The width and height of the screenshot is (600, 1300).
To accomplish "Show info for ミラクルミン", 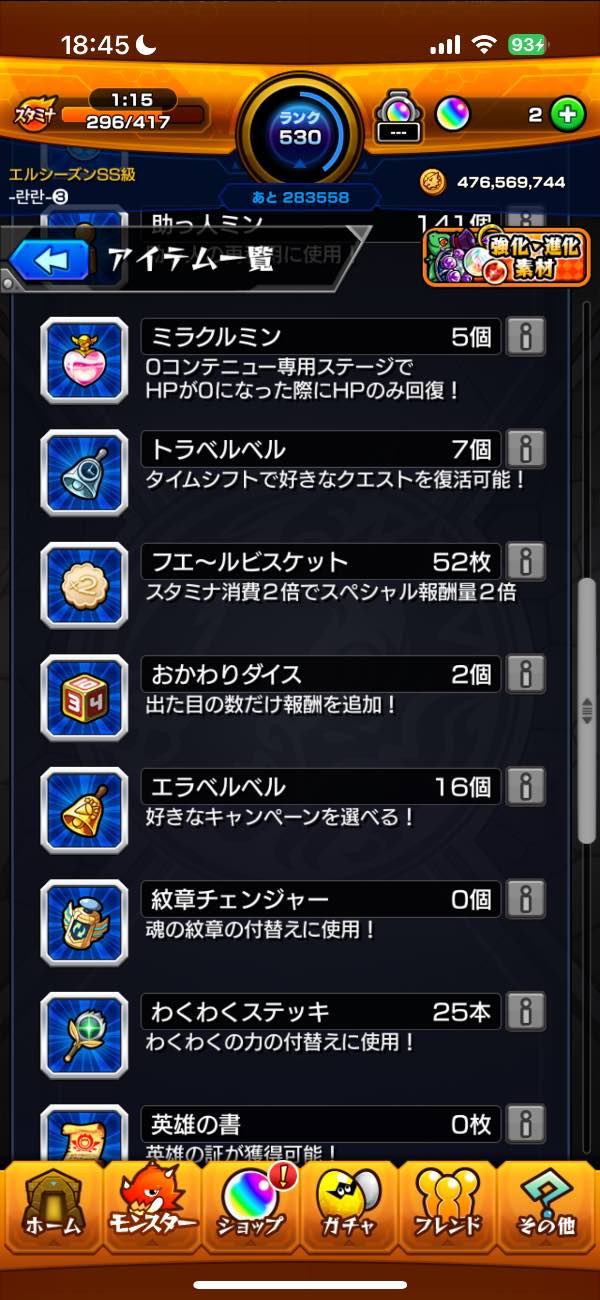I will click(x=525, y=337).
